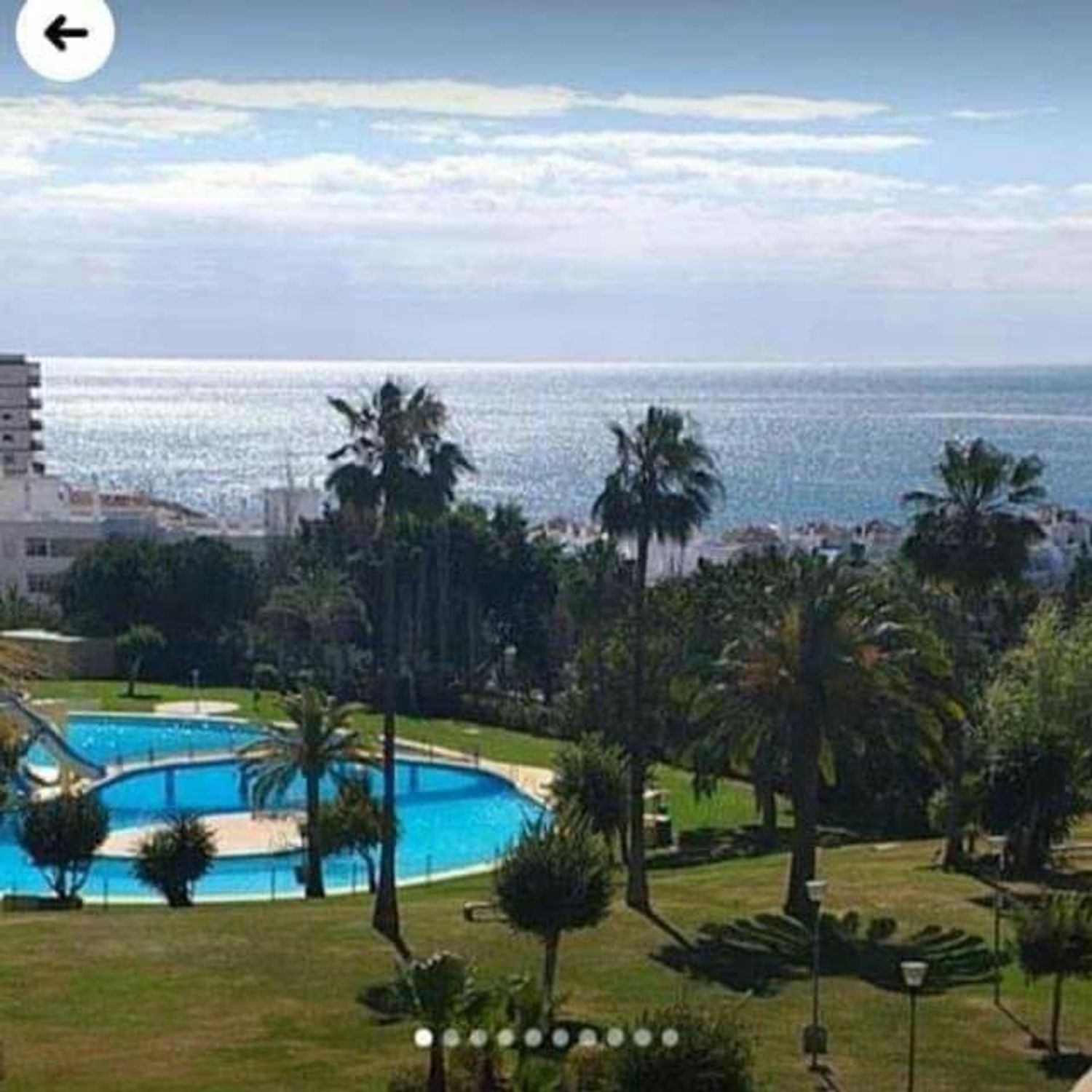Go back using the arrow button

(65, 33)
